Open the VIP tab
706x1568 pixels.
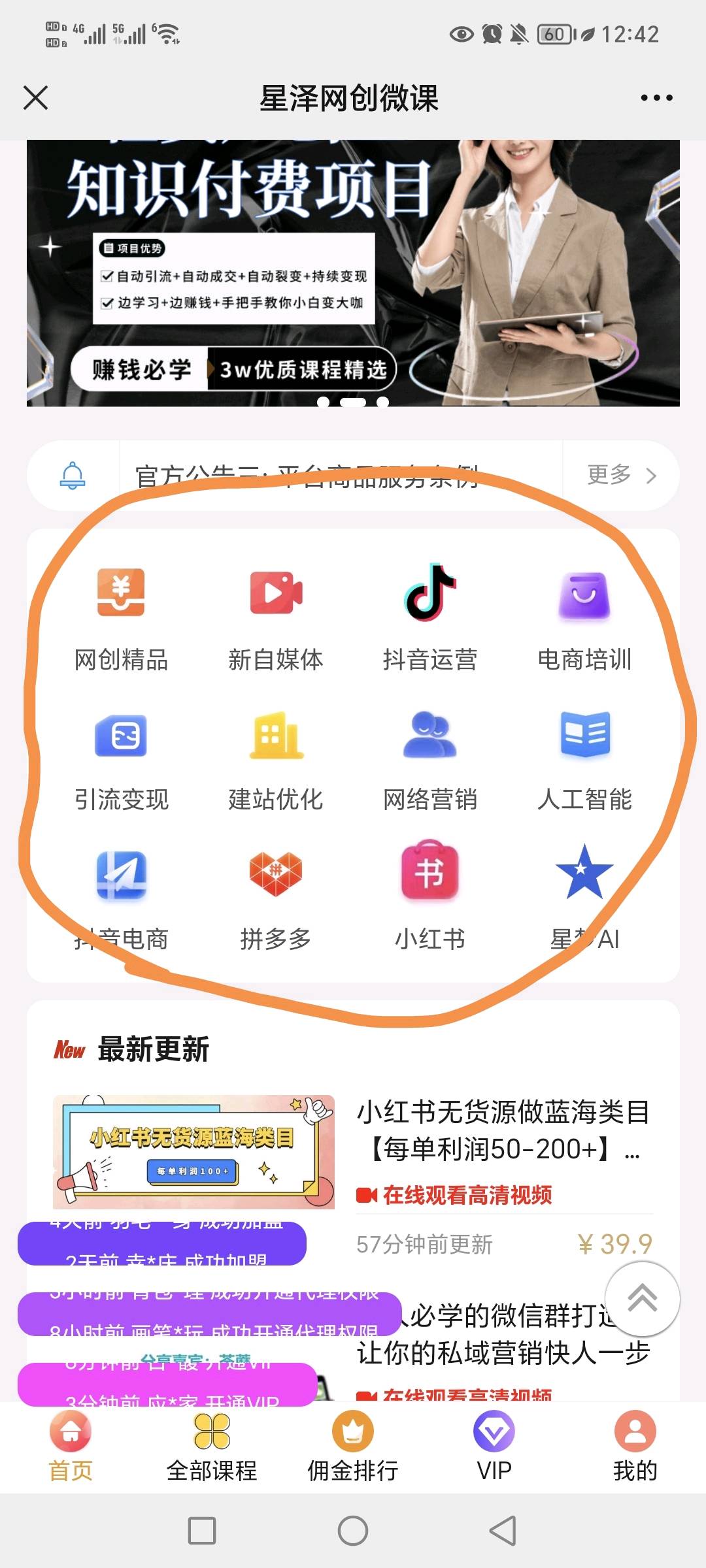coord(494,1445)
